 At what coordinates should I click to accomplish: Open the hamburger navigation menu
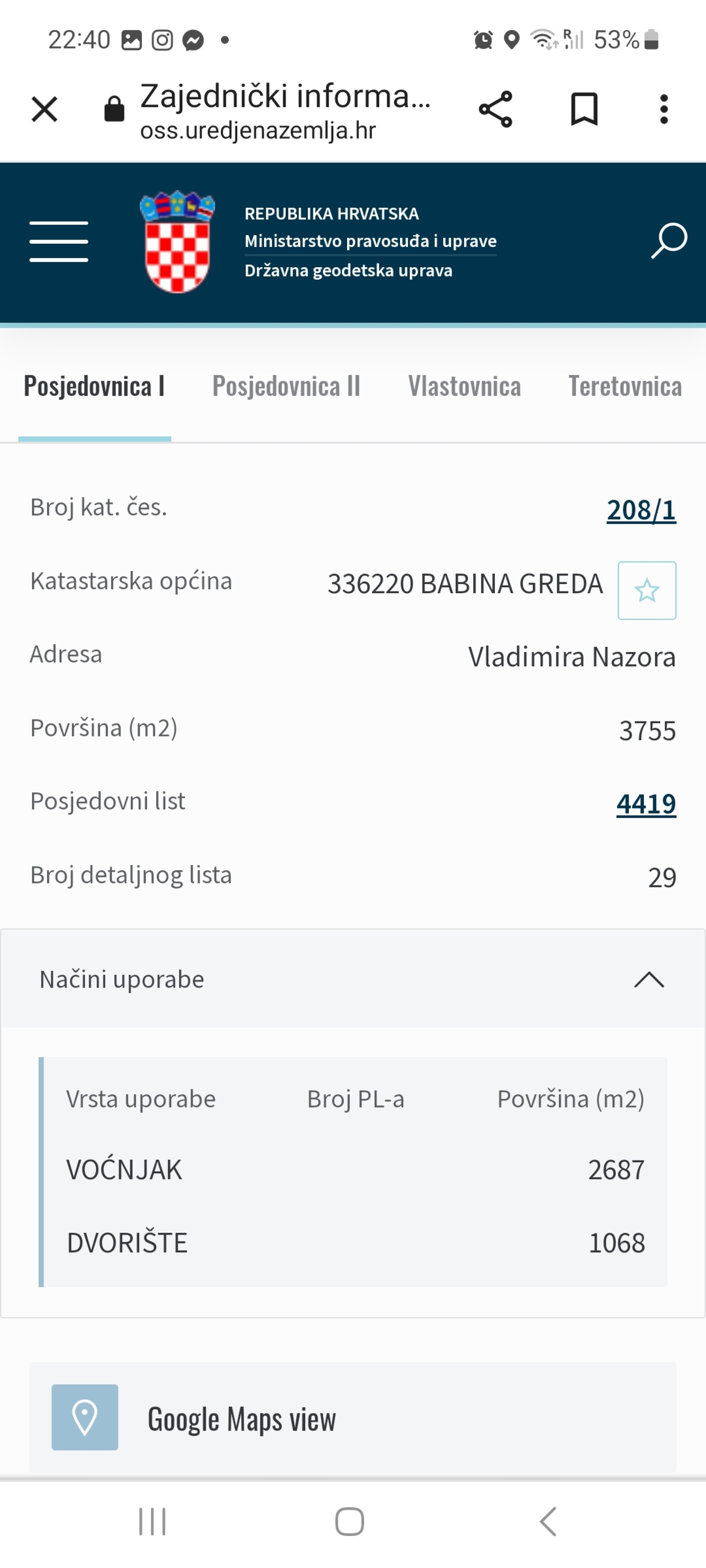coord(58,241)
